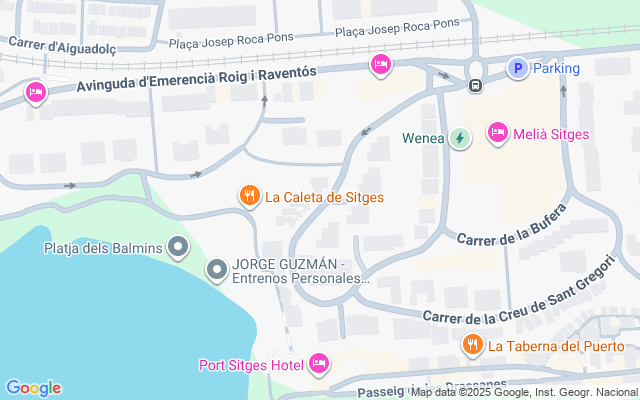This screenshot has height=400, width=640.
Task: Open La Caleta de Sitges restaurant
Action: tap(250, 196)
